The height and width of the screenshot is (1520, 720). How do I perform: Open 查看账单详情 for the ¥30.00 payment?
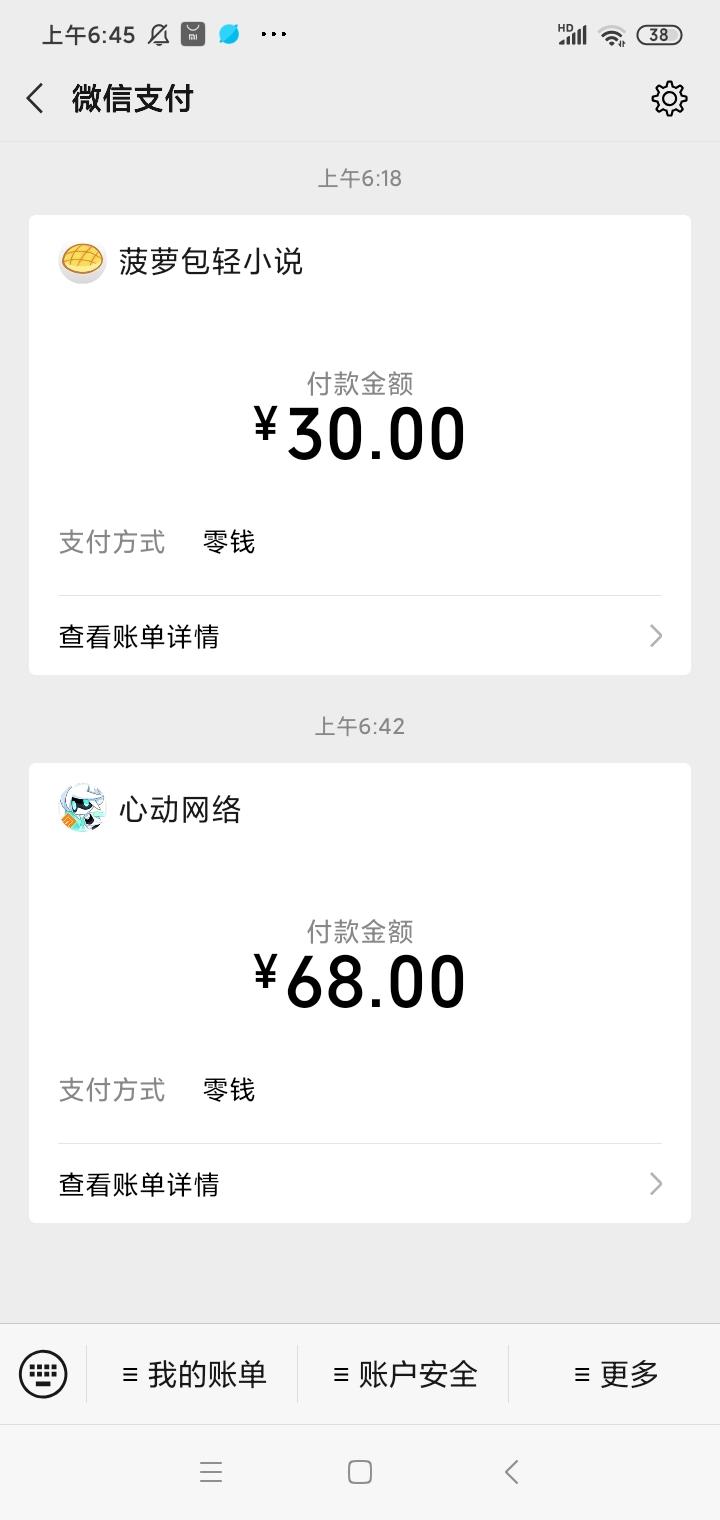[138, 636]
